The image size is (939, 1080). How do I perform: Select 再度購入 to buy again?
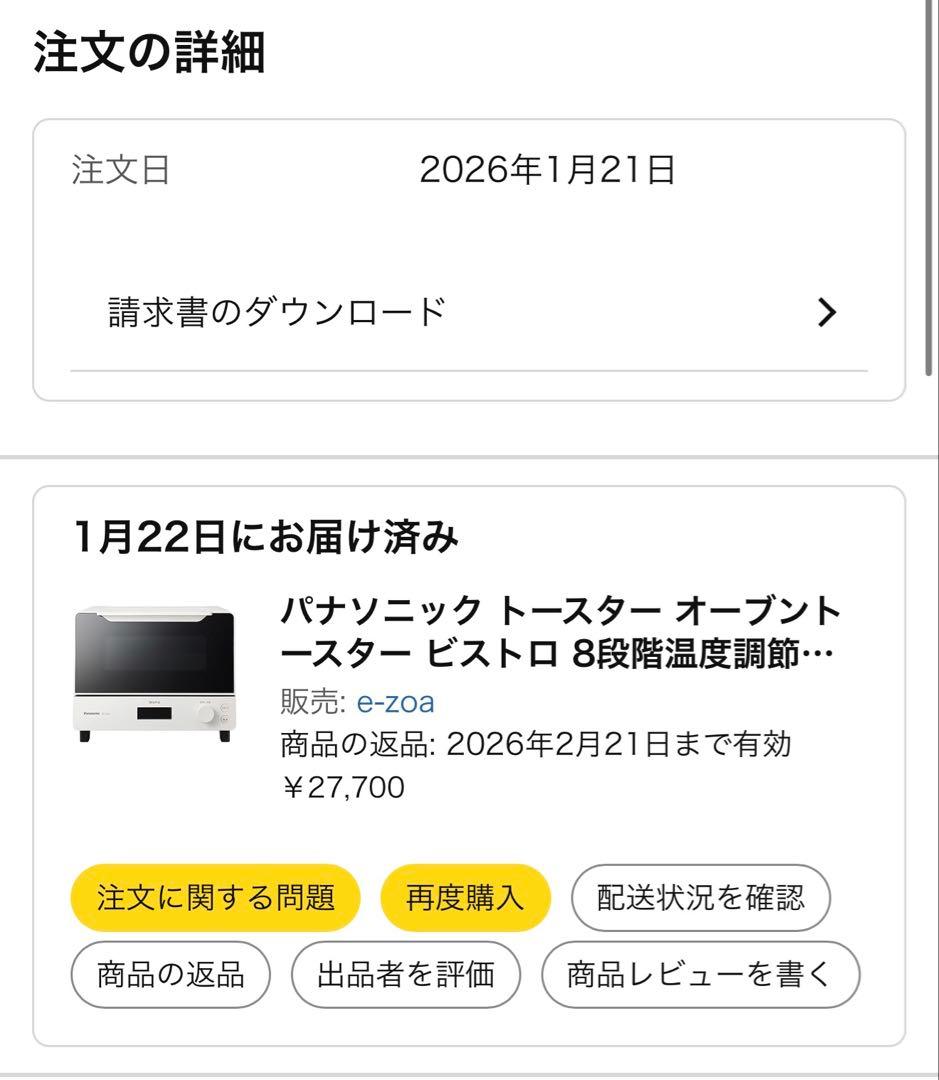465,897
